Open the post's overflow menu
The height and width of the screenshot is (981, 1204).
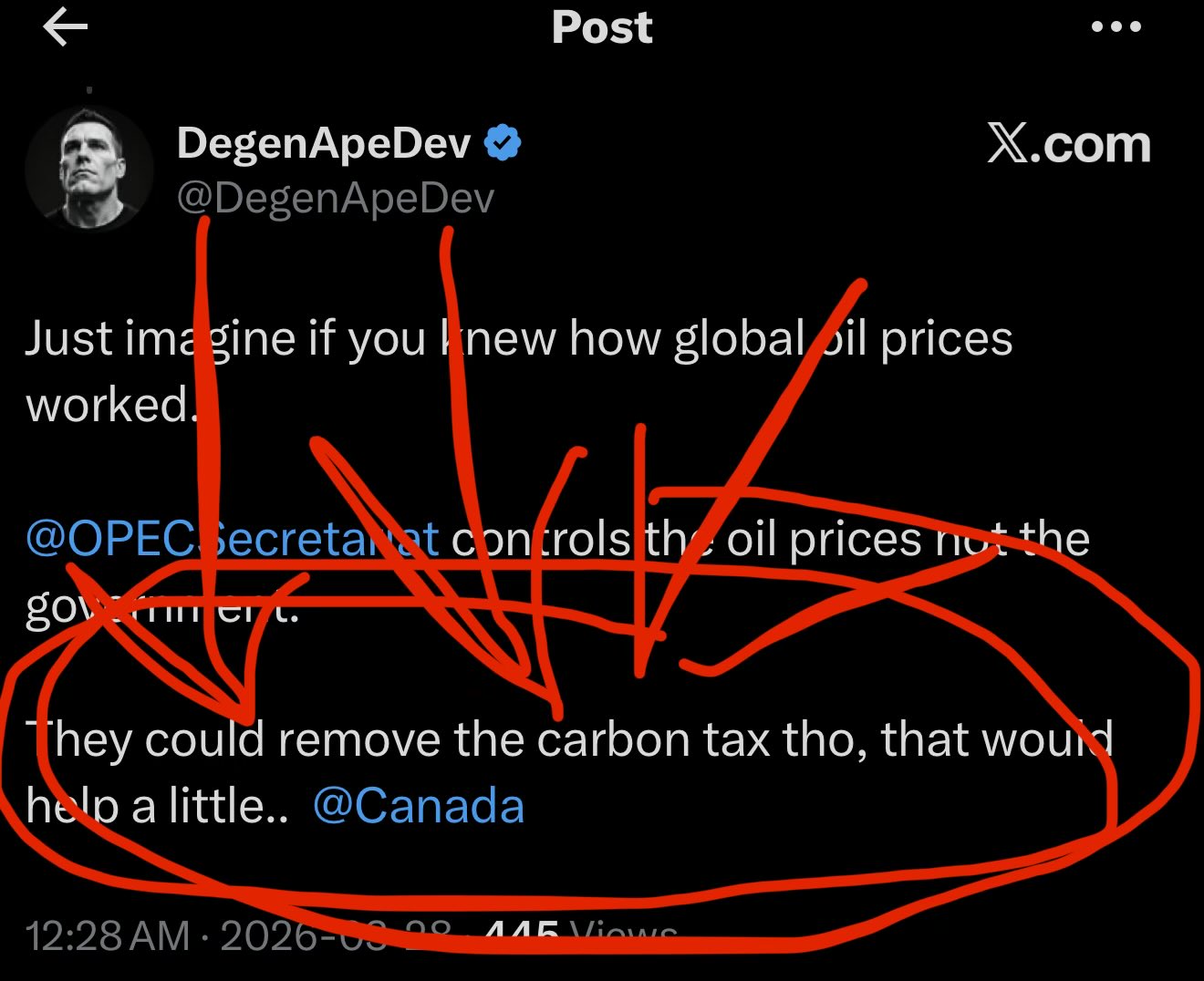[x=1116, y=27]
